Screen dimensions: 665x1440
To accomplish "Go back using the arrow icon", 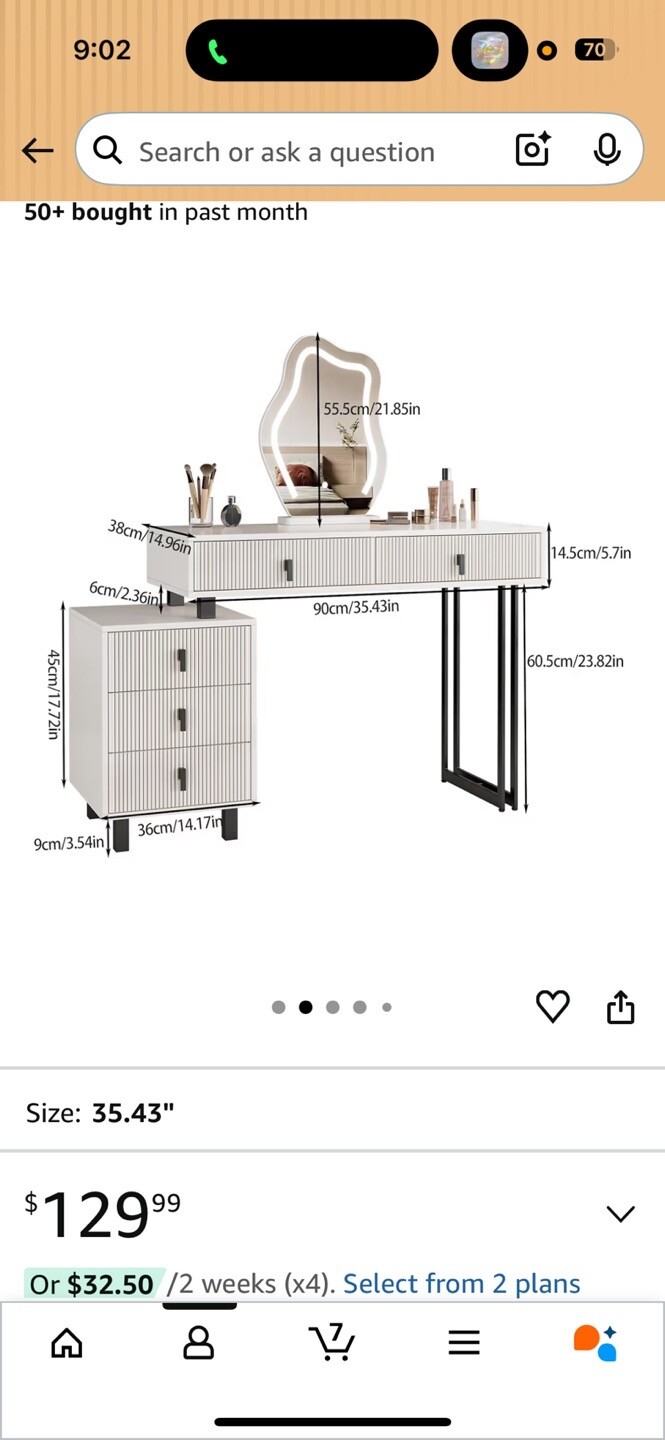I will (x=38, y=151).
